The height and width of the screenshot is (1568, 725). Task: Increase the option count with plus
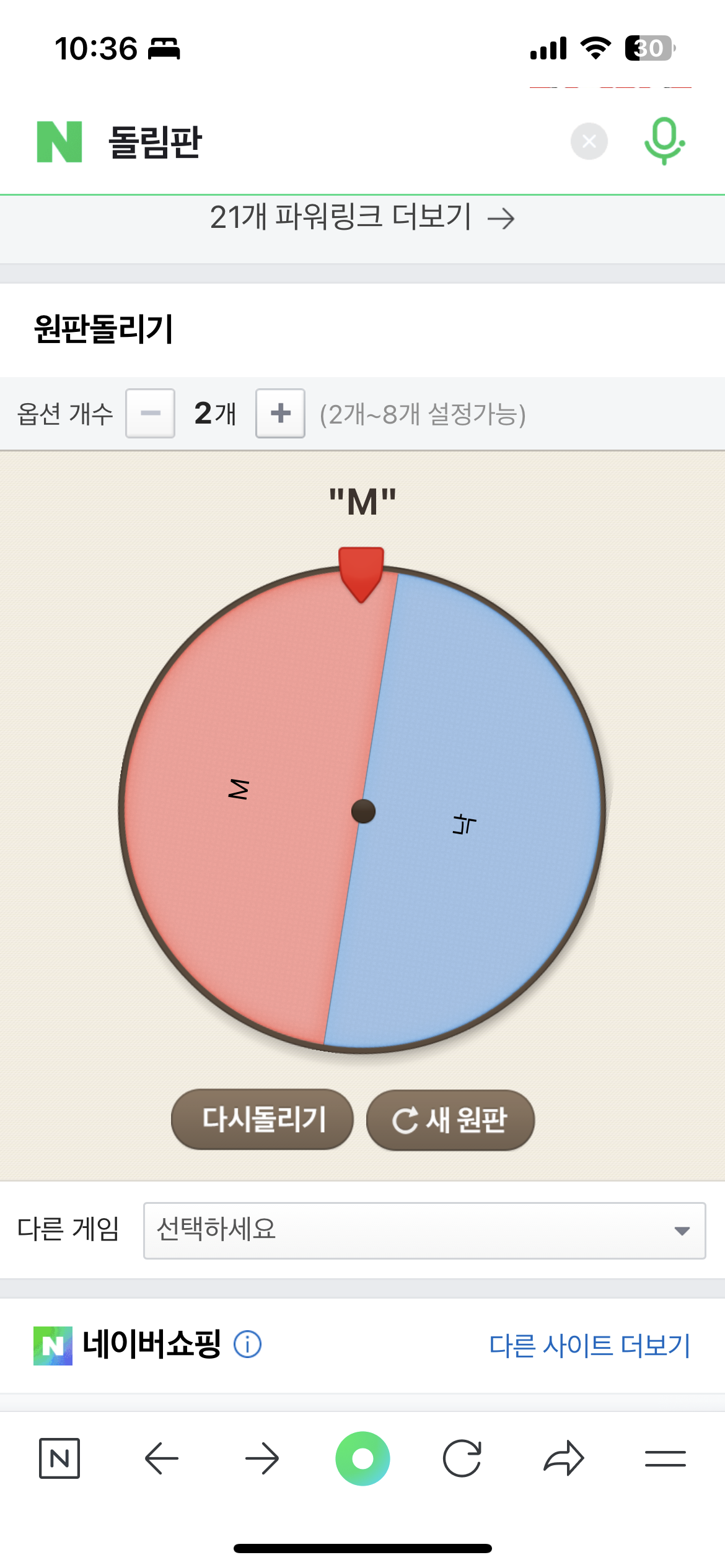coord(280,413)
